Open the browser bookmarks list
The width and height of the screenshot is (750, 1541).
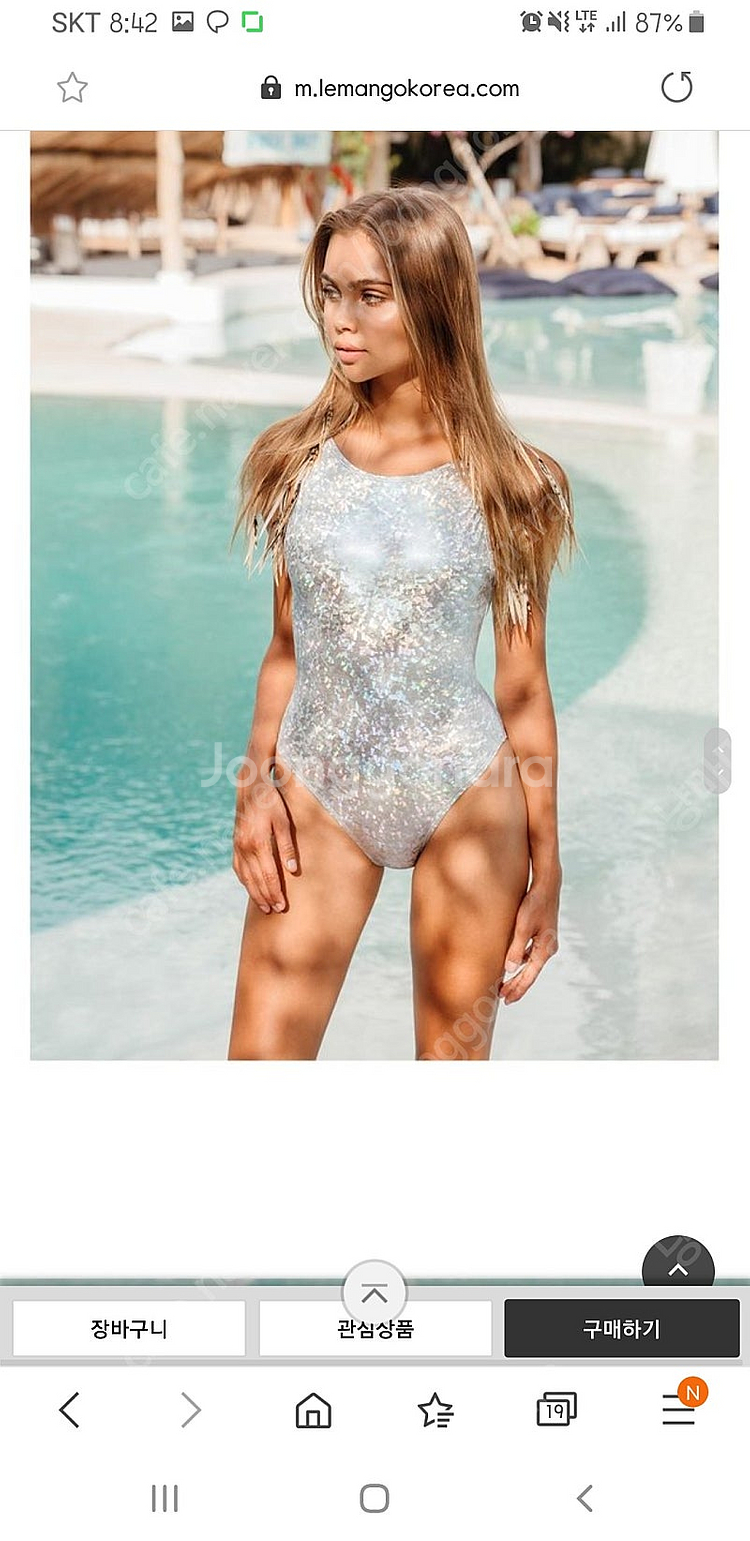pos(436,1411)
